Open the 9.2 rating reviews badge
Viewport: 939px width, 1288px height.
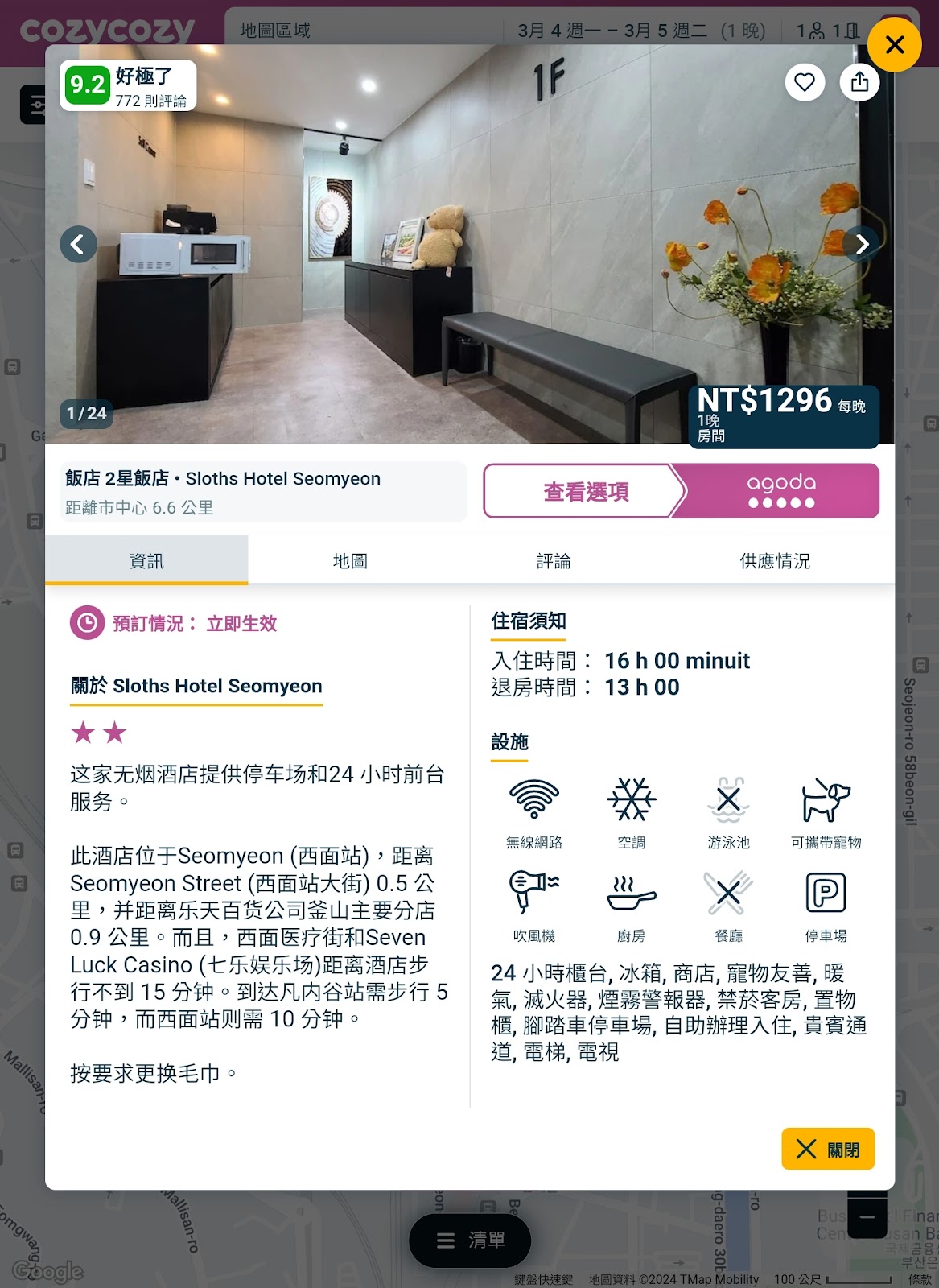coord(128,85)
